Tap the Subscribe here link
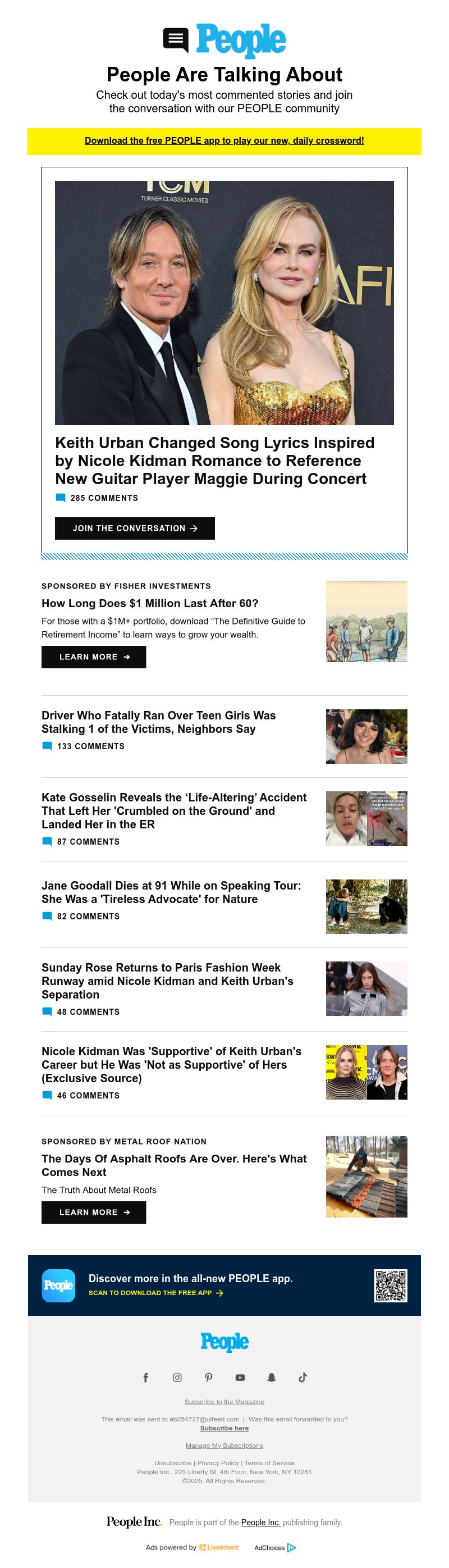The width and height of the screenshot is (449, 1568). pyautogui.click(x=224, y=1428)
